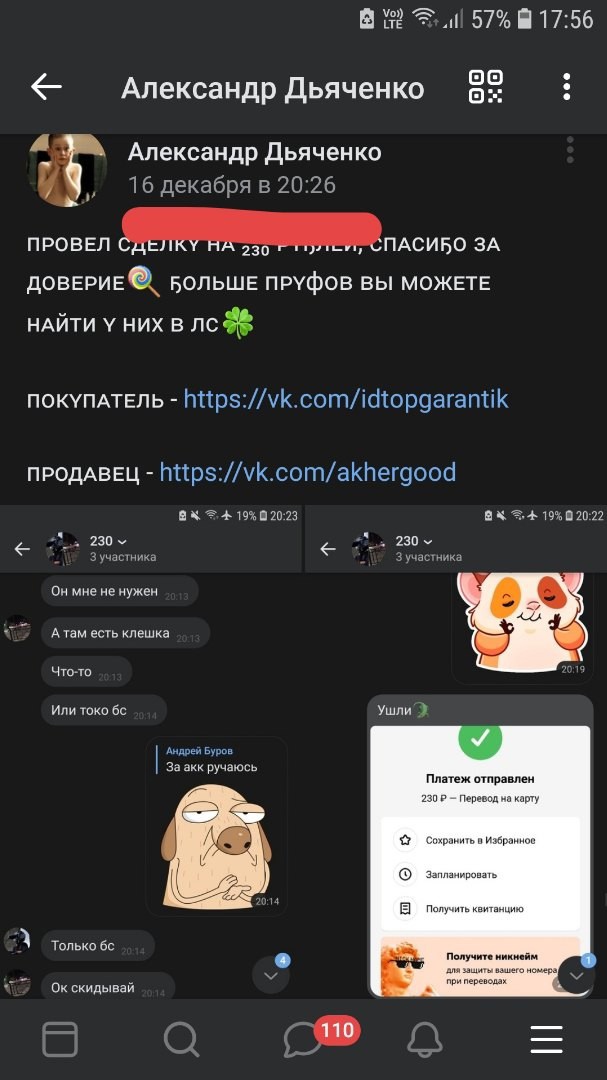Open the link vk.com/idtopgarantik
Viewport: 607px width, 1080px height.
tap(346, 400)
